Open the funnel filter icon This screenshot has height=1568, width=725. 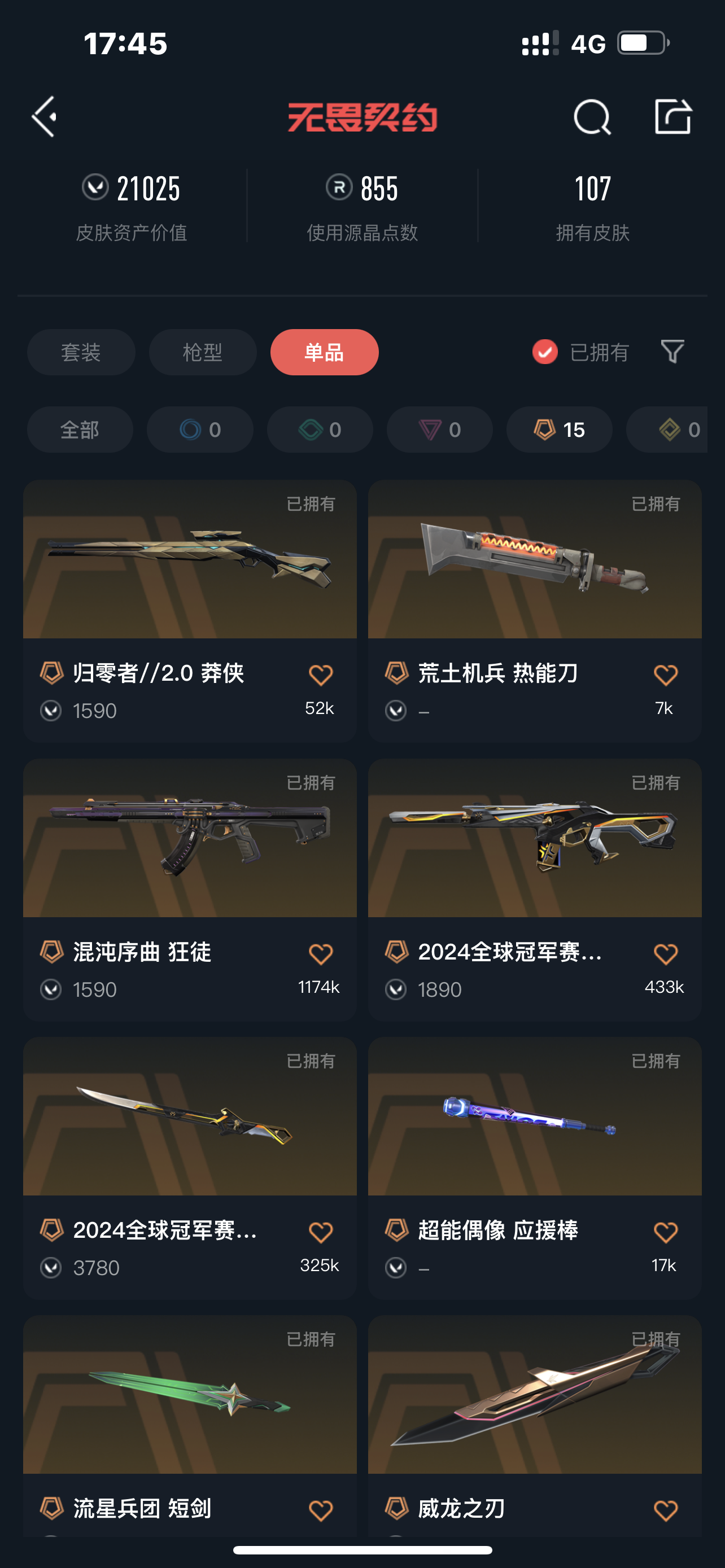(x=672, y=352)
